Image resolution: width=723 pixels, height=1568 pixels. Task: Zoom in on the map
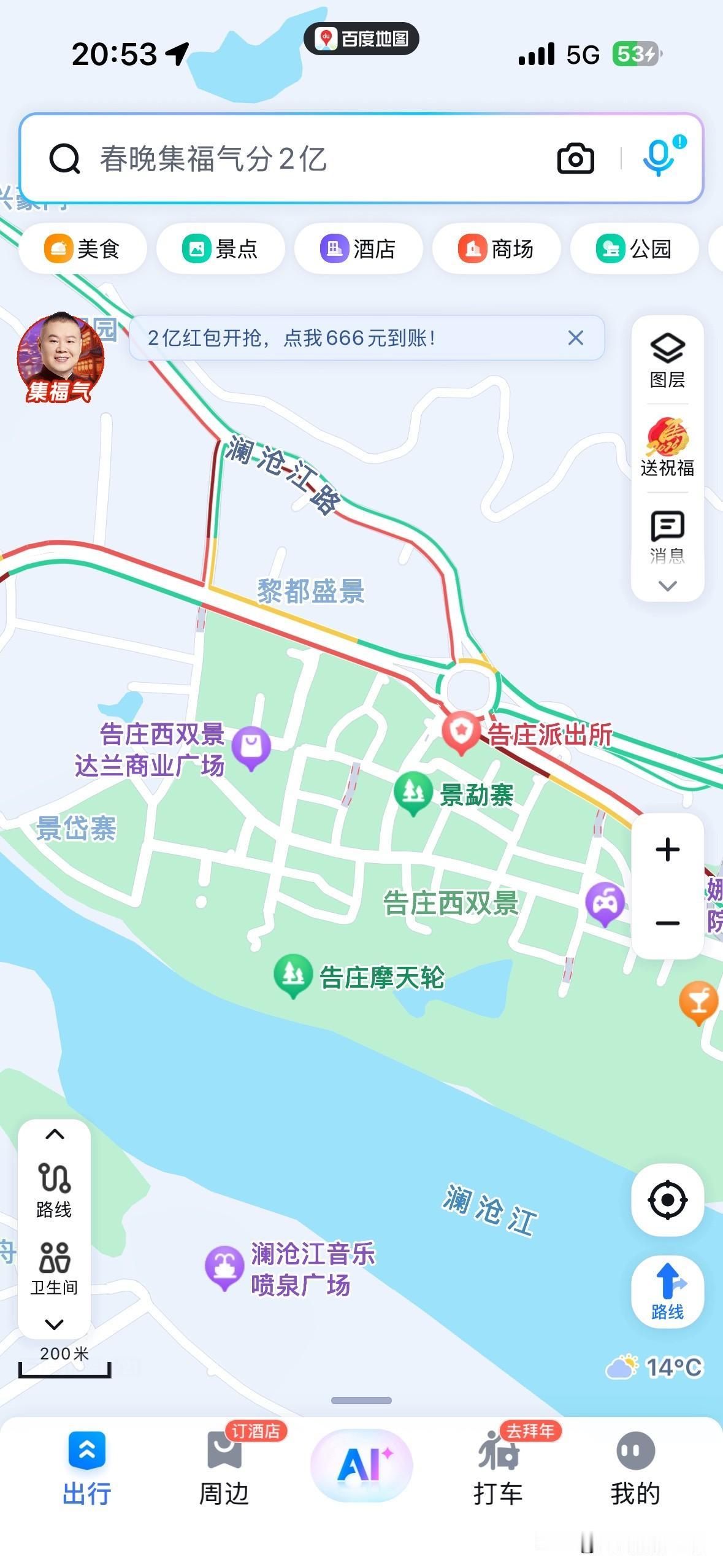tap(667, 850)
